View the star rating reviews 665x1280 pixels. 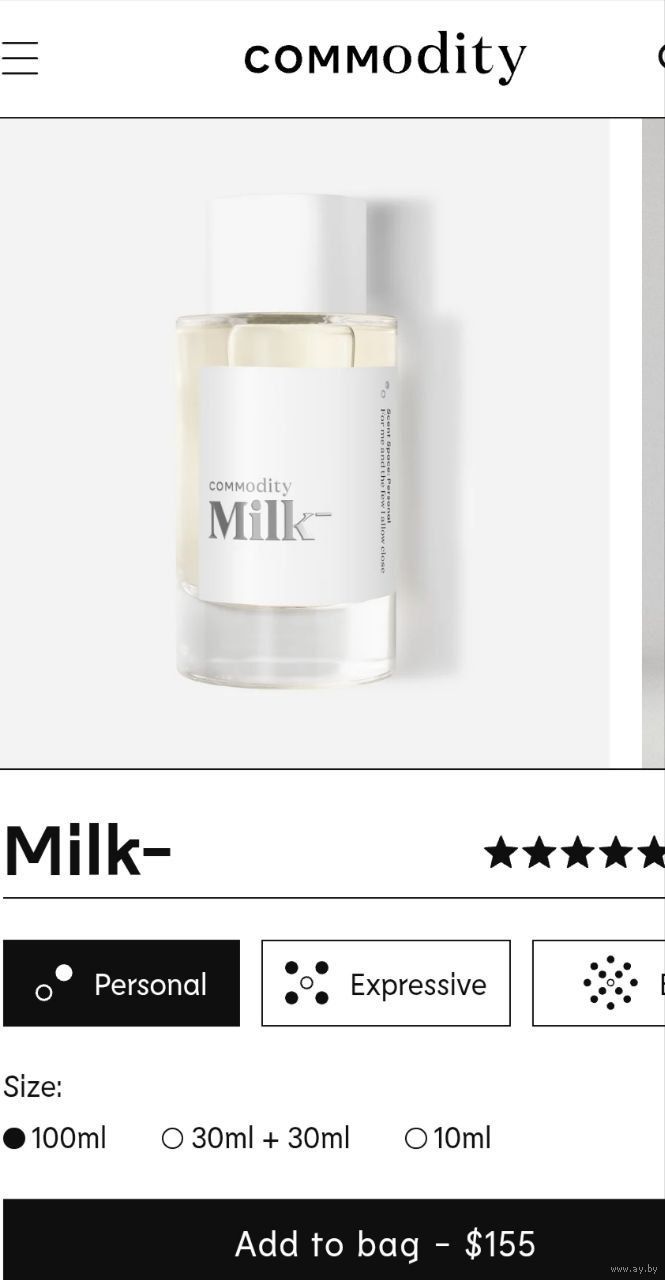(574, 853)
